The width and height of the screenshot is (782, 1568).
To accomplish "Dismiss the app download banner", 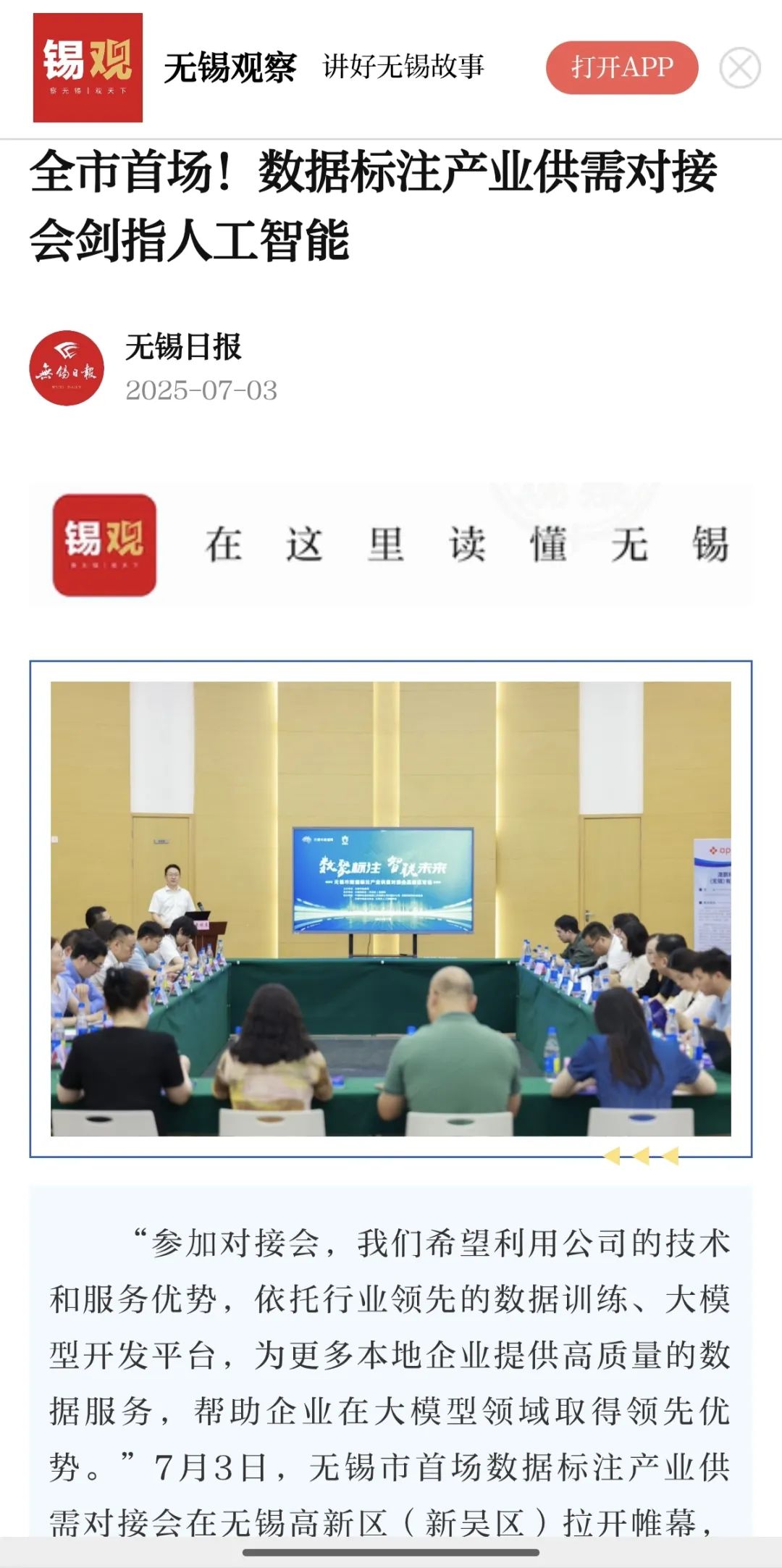I will coord(739,68).
